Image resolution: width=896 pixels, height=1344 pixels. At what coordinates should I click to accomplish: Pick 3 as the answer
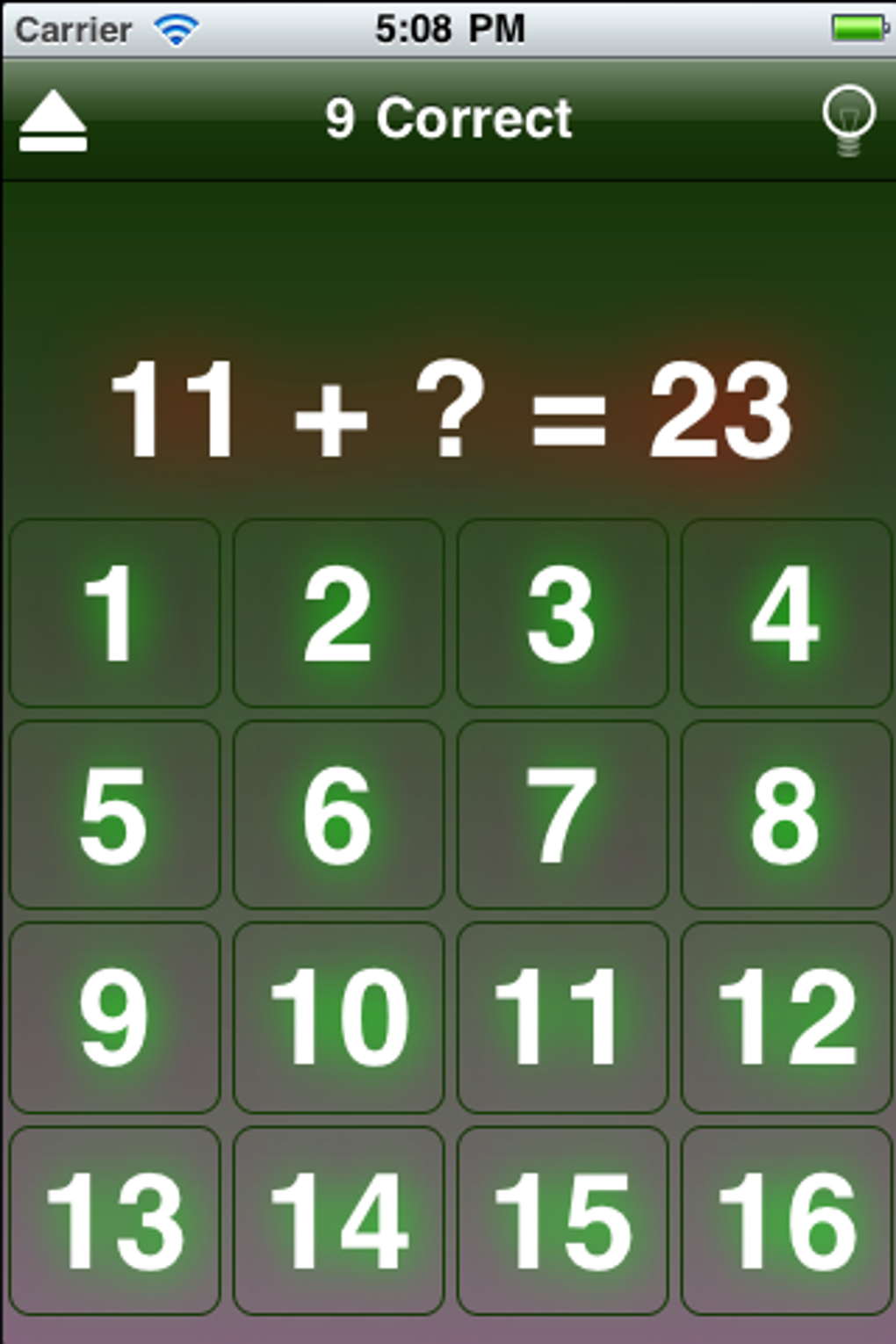tap(562, 612)
